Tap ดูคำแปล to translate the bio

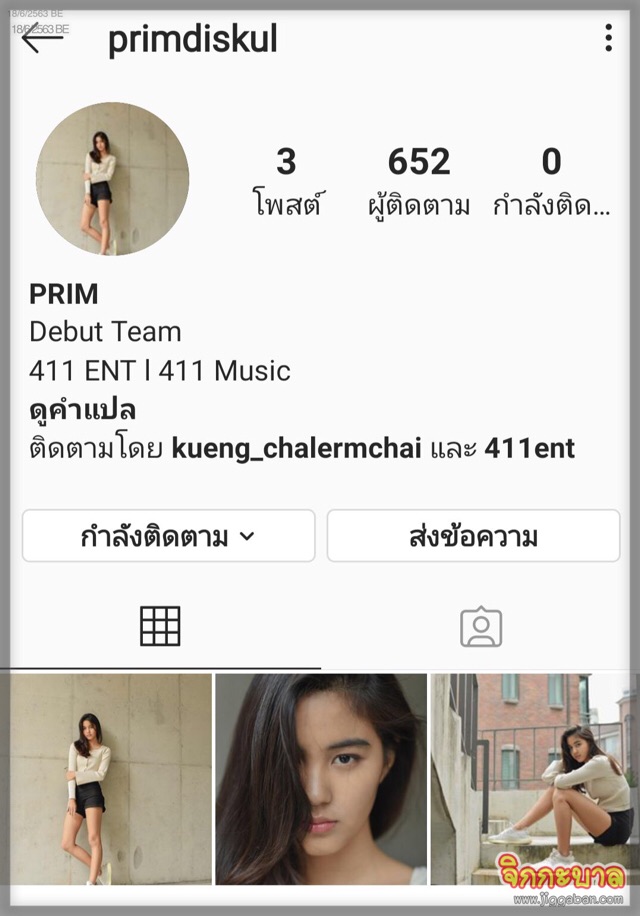83,410
